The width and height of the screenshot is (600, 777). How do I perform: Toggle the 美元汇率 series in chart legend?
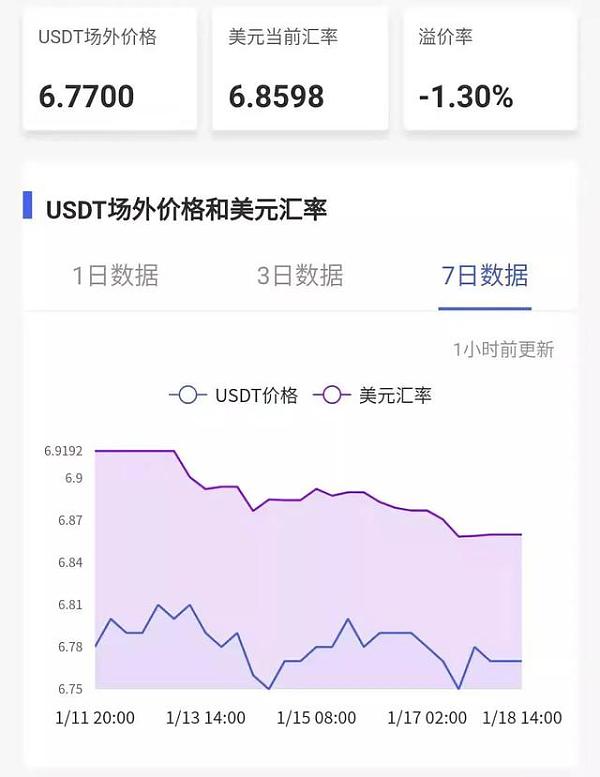coord(373,395)
